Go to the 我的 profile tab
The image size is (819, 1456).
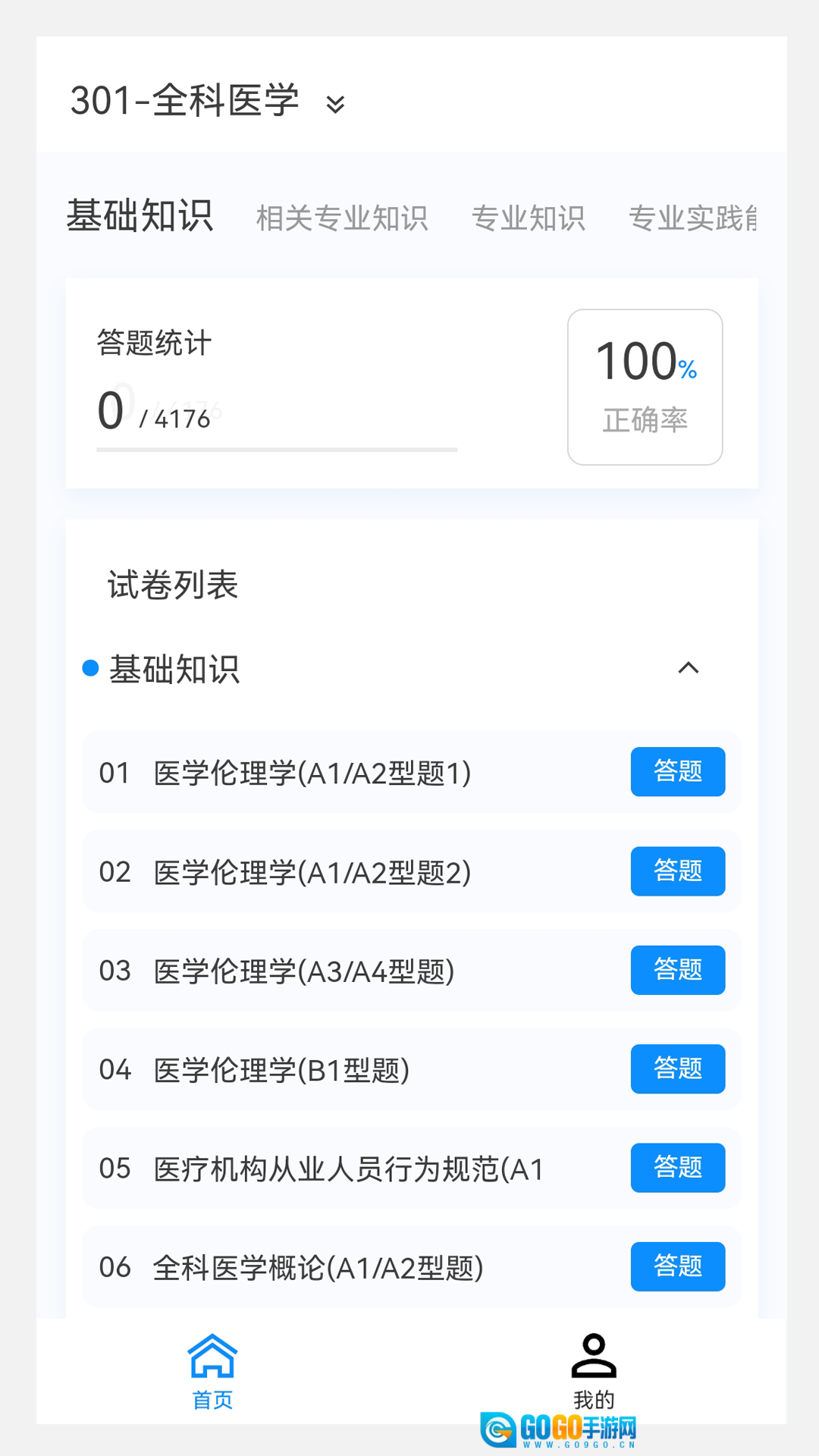pyautogui.click(x=593, y=1371)
